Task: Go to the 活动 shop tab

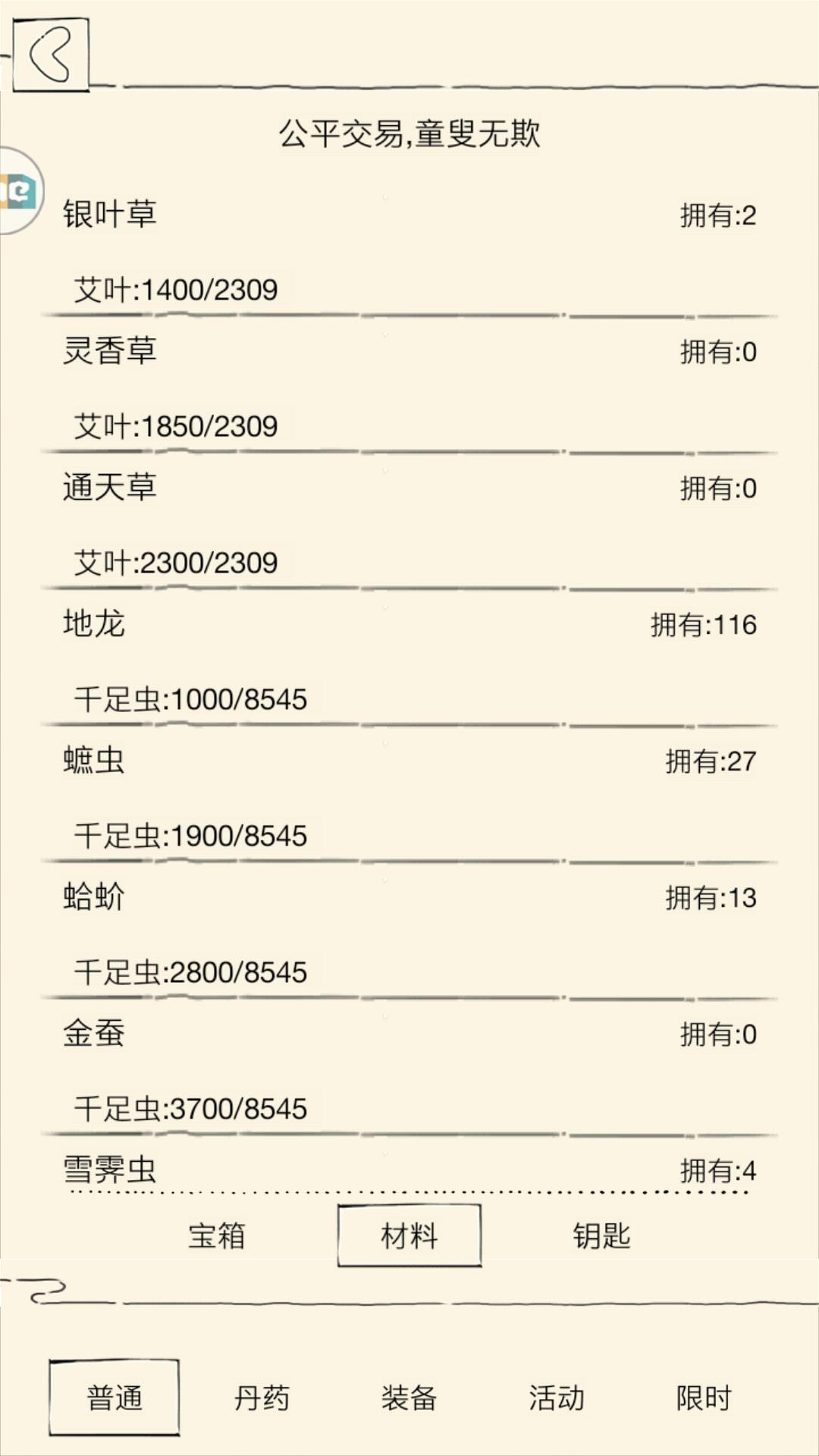Action: [557, 1397]
